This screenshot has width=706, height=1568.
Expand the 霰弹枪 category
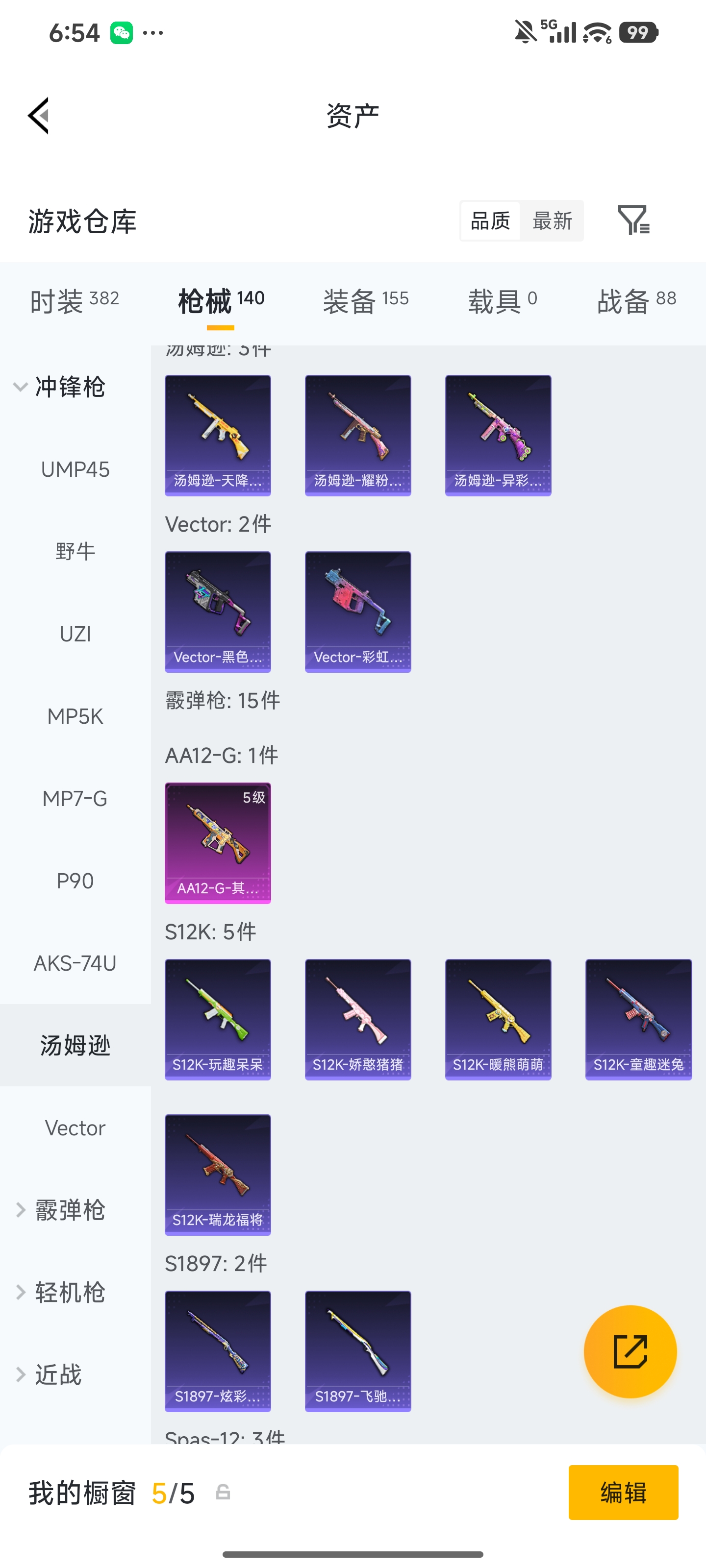click(61, 1210)
